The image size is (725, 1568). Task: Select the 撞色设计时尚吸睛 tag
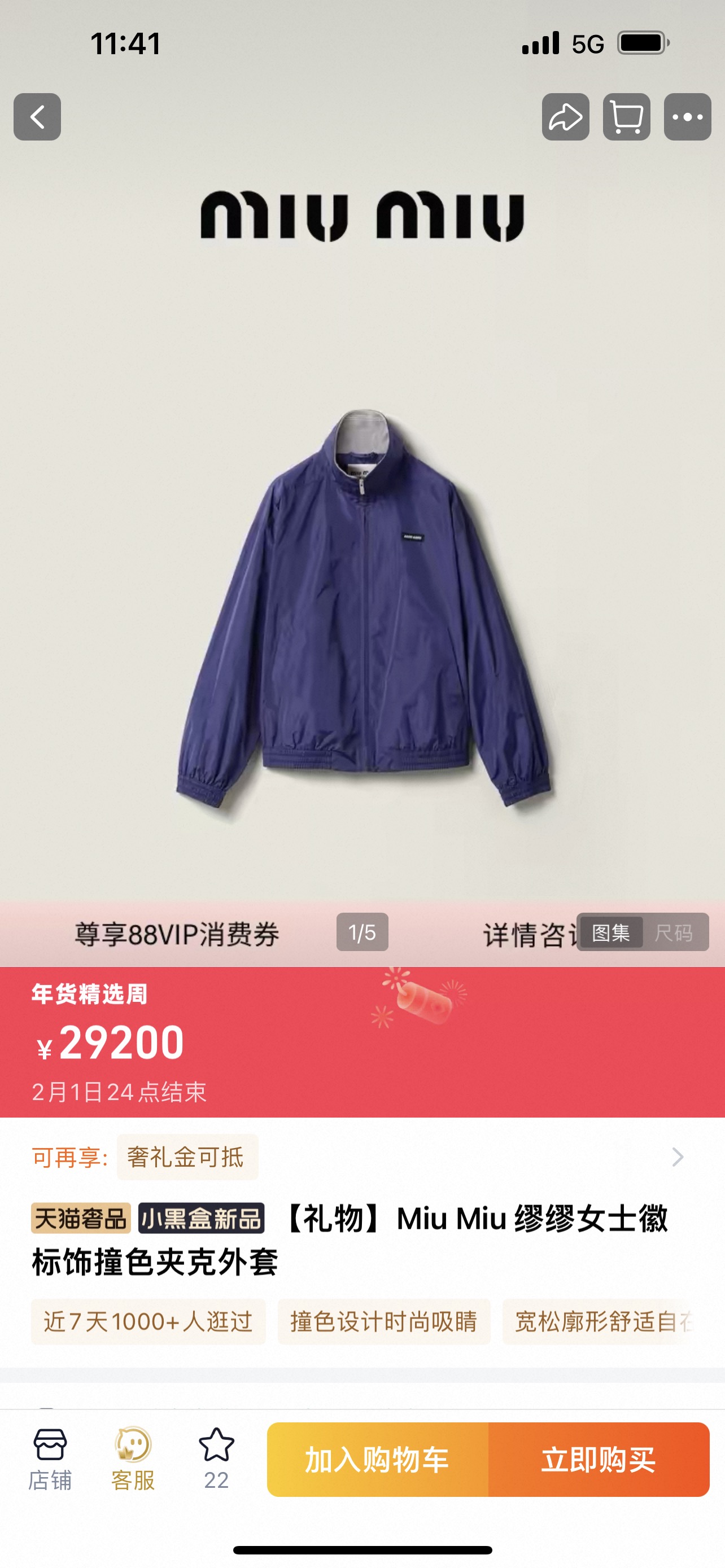(x=383, y=1321)
